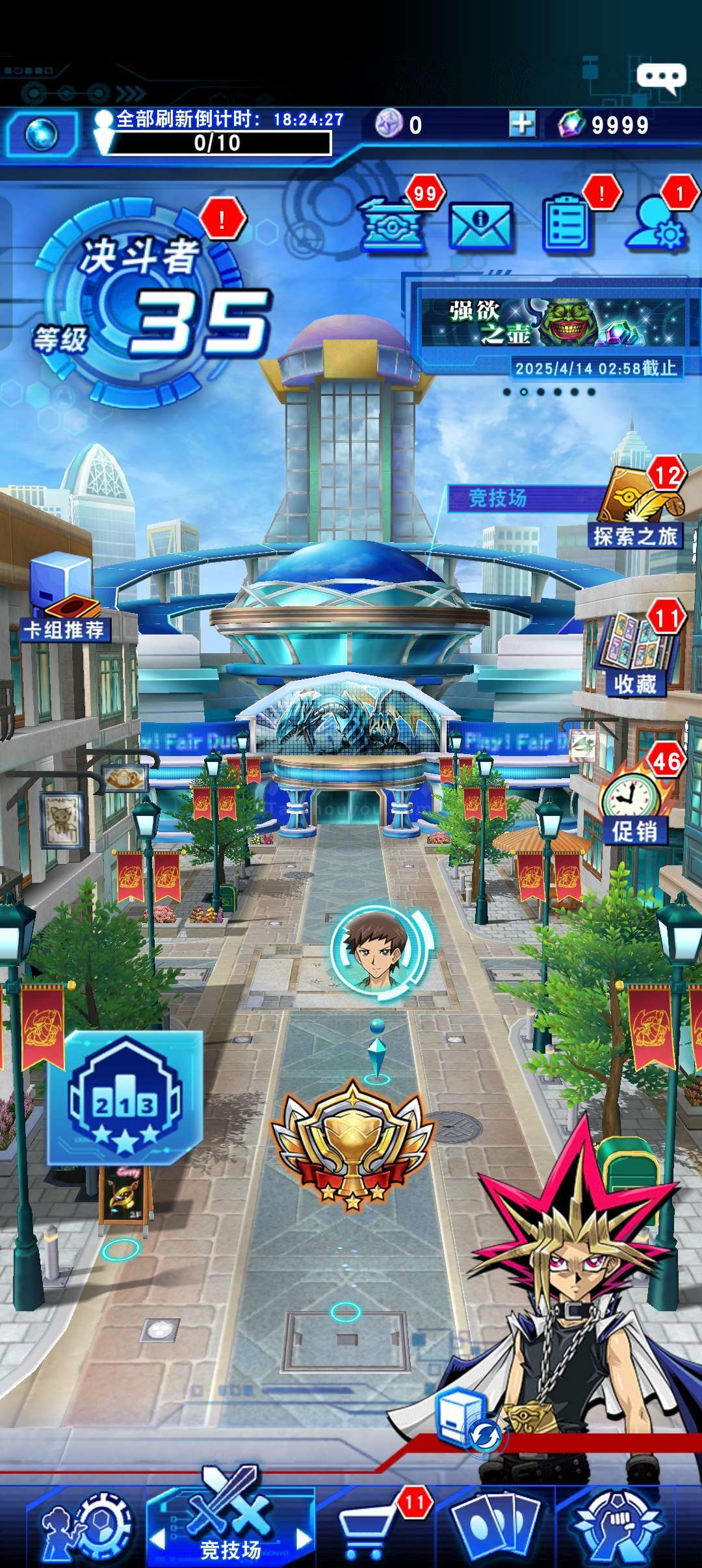Open the ranking podium panel
This screenshot has width=702, height=1568.
tap(125, 1097)
